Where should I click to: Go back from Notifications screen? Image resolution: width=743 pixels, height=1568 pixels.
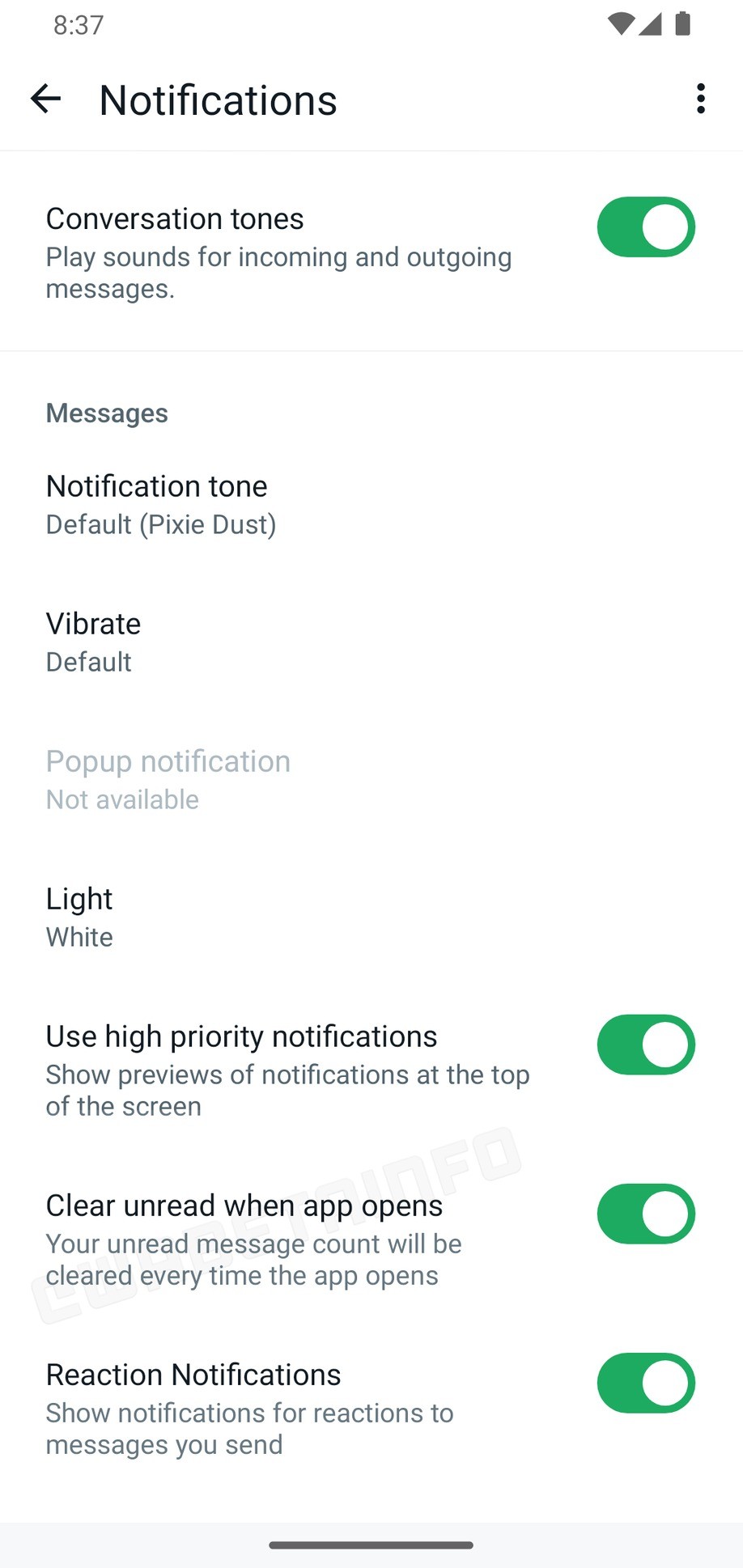pos(45,100)
